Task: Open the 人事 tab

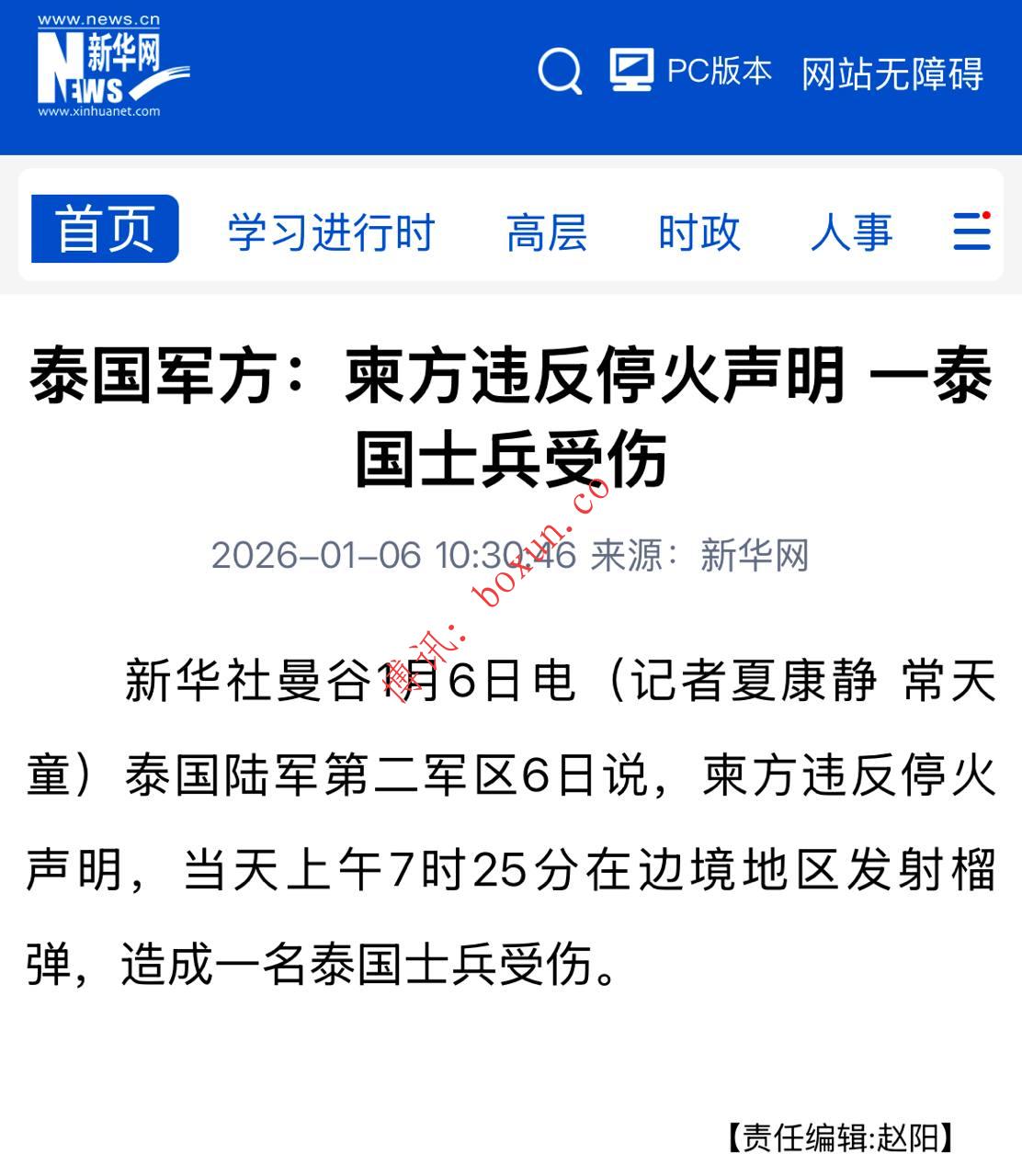Action: 851,232
